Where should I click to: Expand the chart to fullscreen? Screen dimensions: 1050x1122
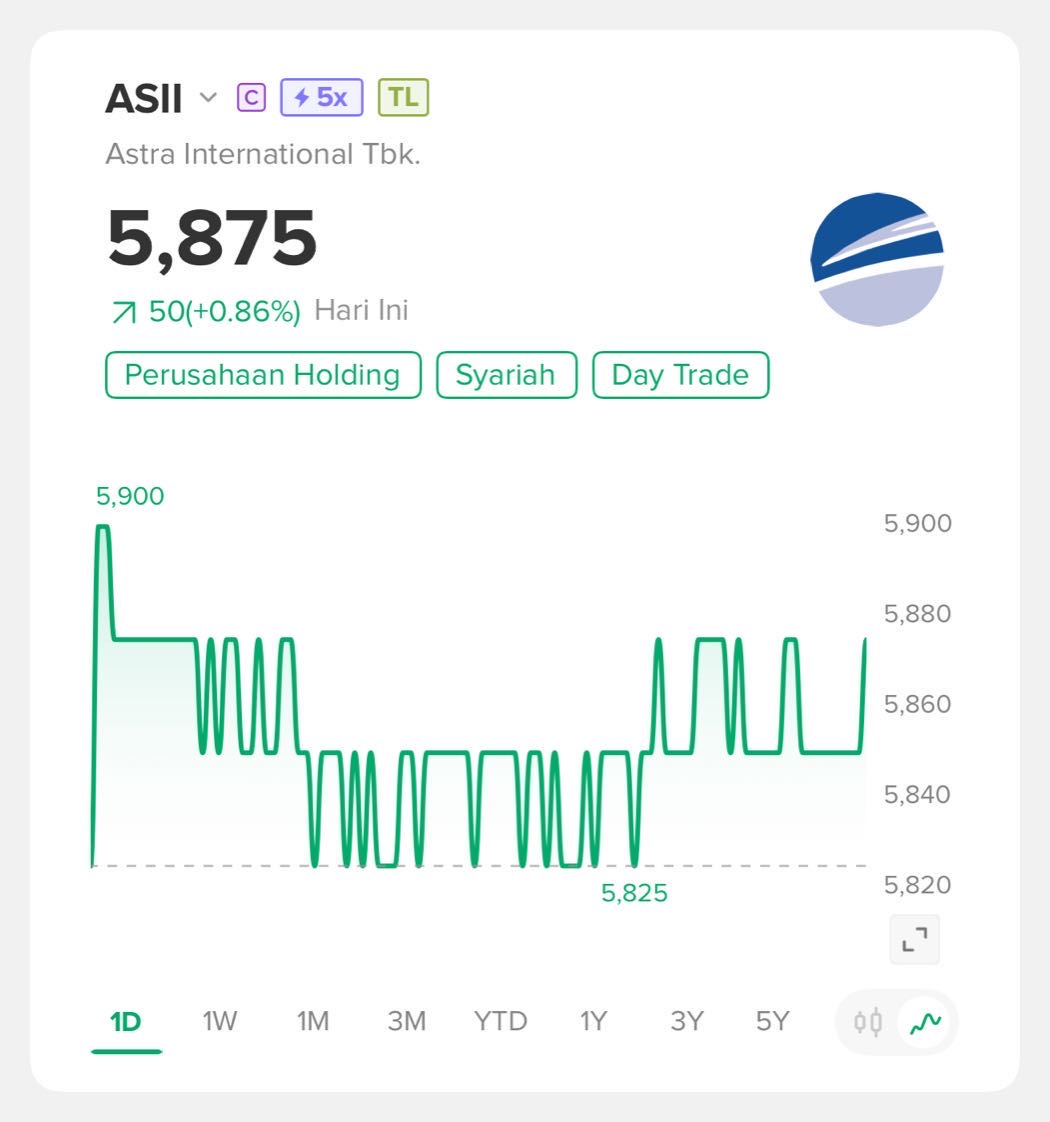(914, 939)
